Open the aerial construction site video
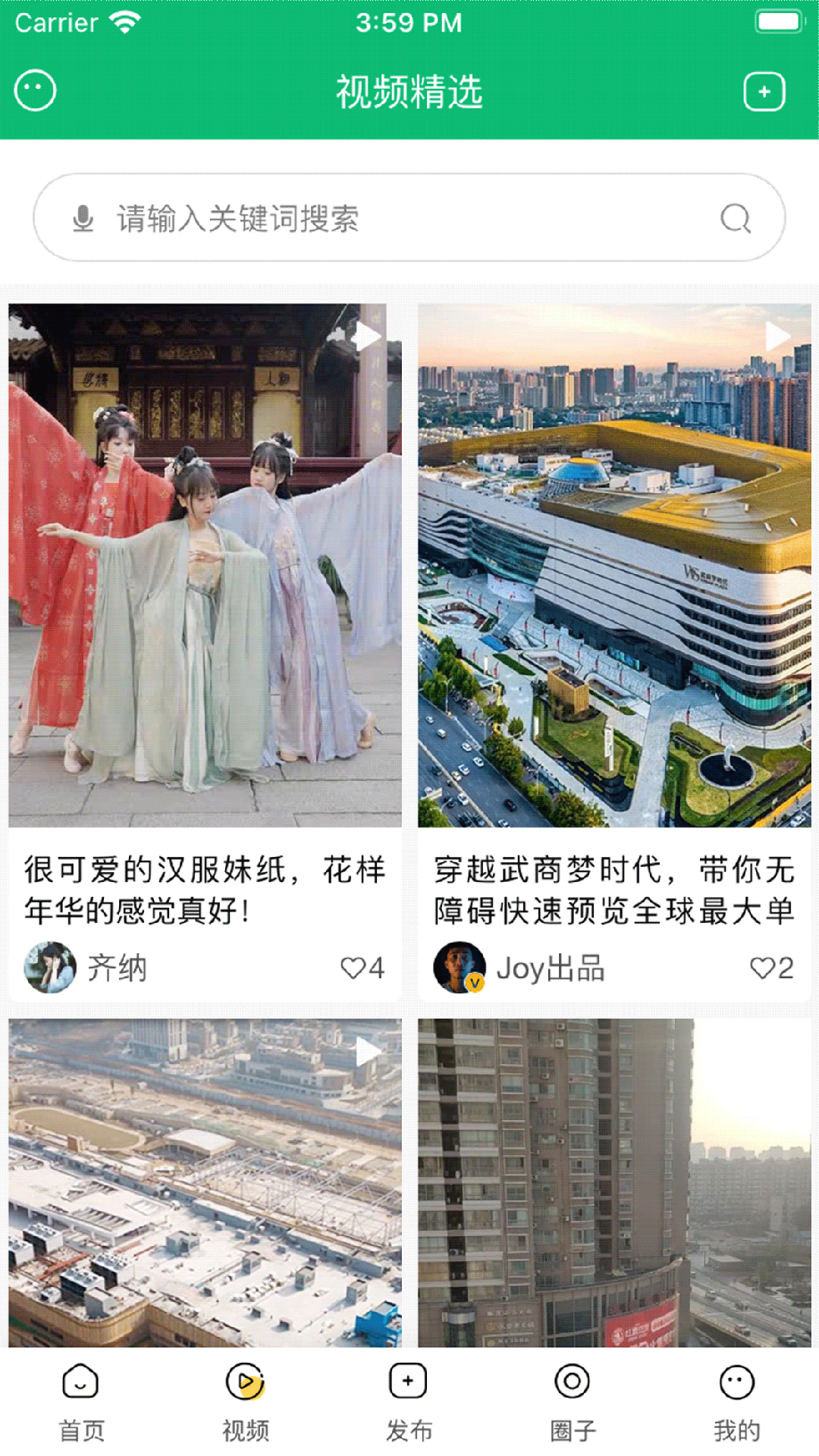This screenshot has height=1456, width=819. pyautogui.click(x=205, y=1183)
